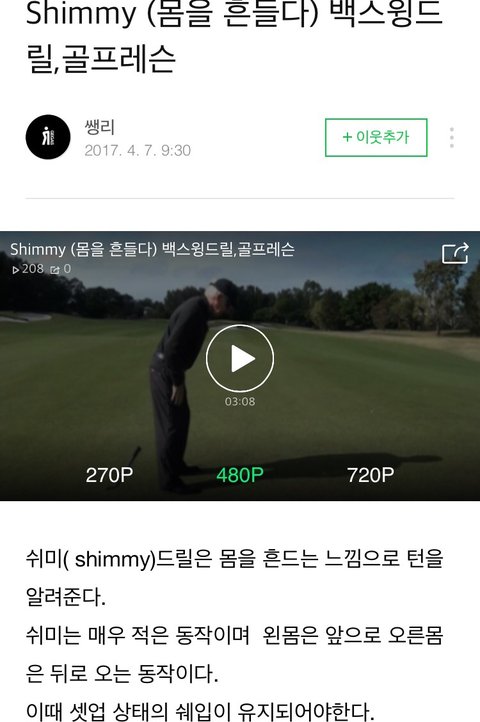Viewport: 480px width, 722px height.
Task: Open the post overflow menu
Action: 452,137
